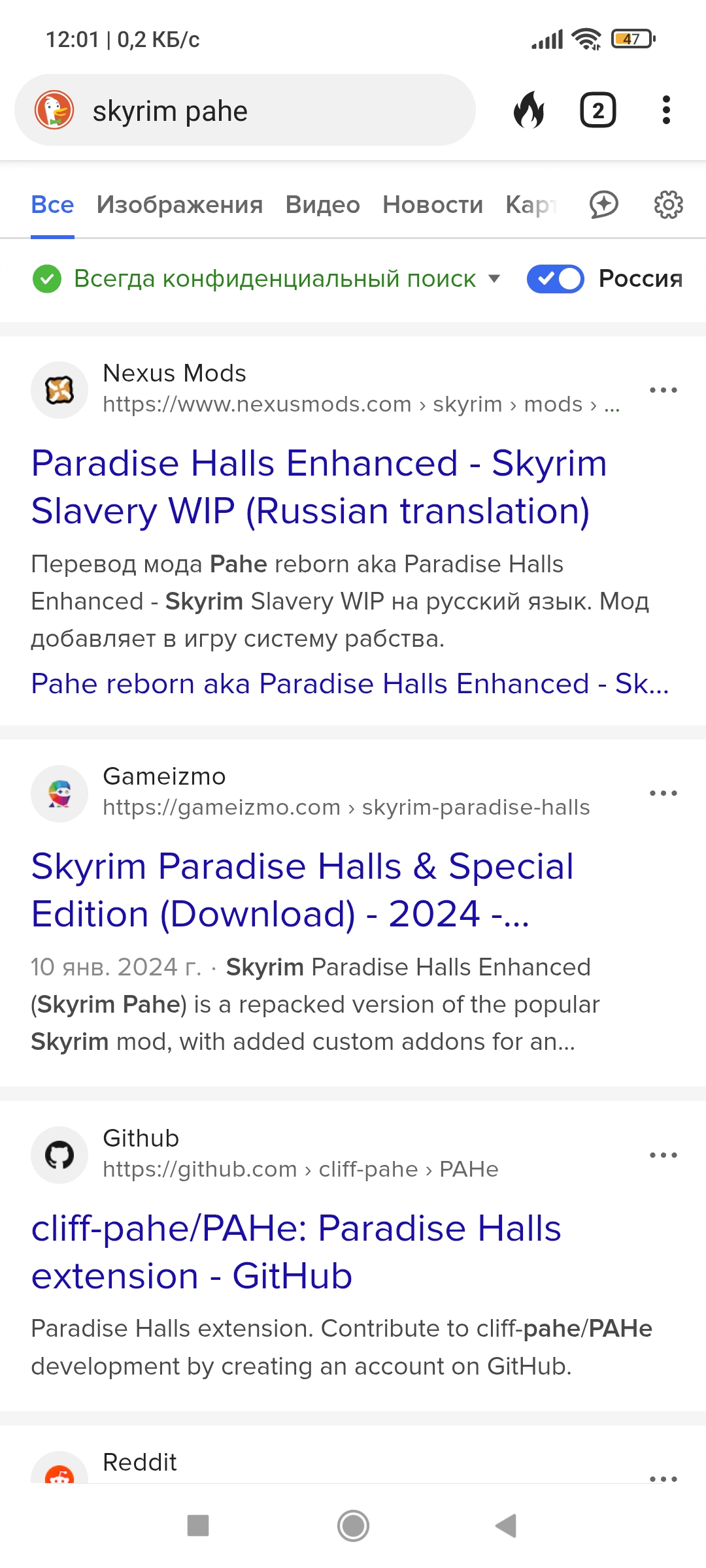Switch to the Новости tab

click(x=432, y=205)
